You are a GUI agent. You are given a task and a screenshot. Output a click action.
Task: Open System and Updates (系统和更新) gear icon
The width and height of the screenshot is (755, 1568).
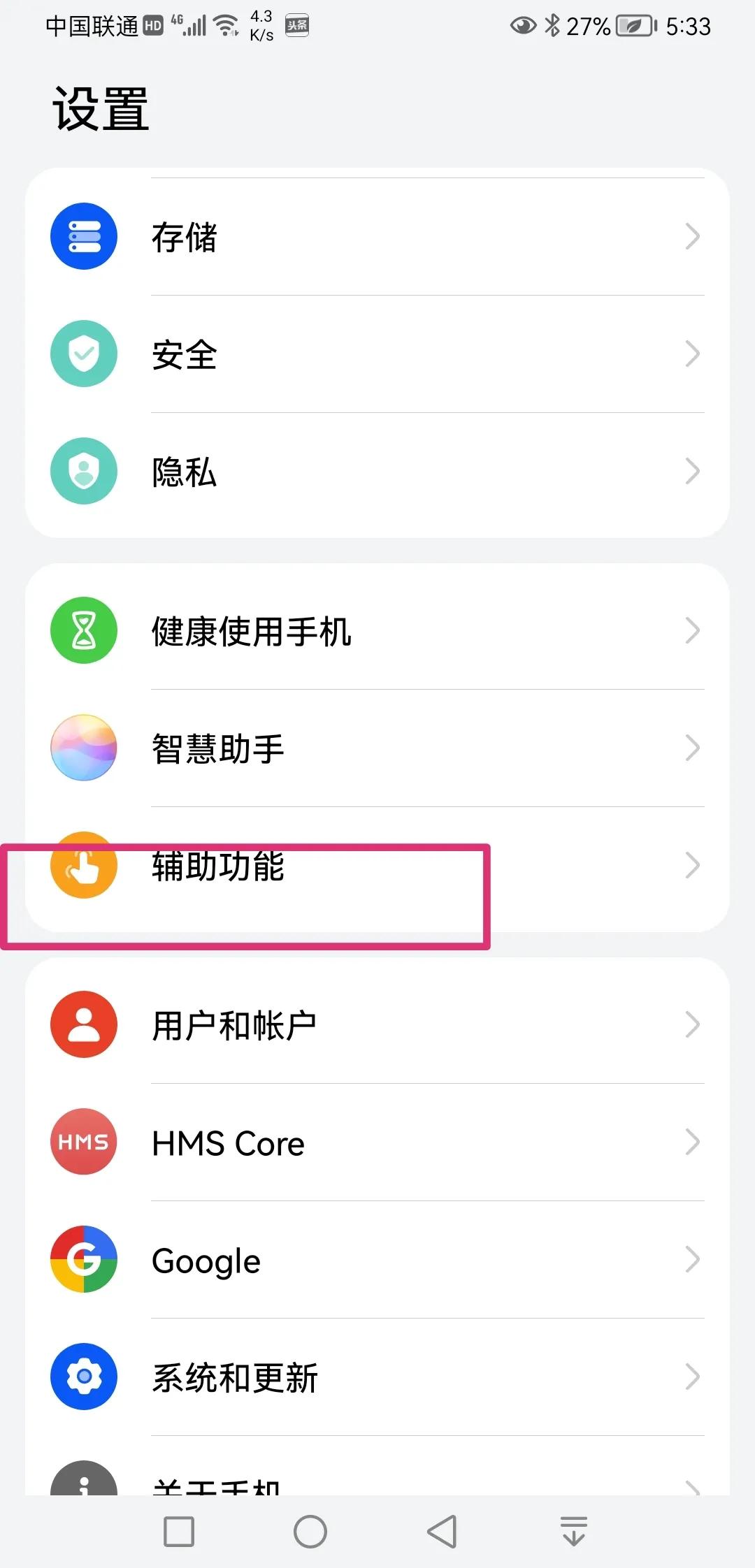pyautogui.click(x=82, y=1377)
